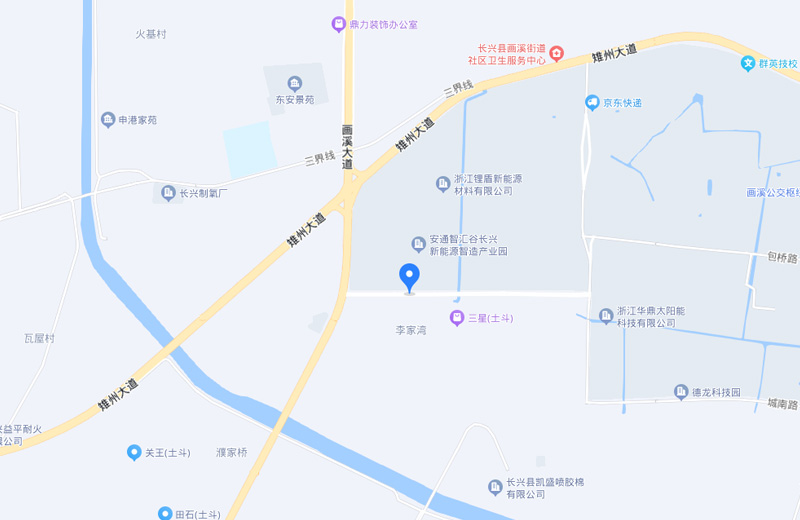This screenshot has width=800, height=520.
Task: Open the 浙江华鼎太阳能科技有限公司 marker
Action: [x=605, y=316]
